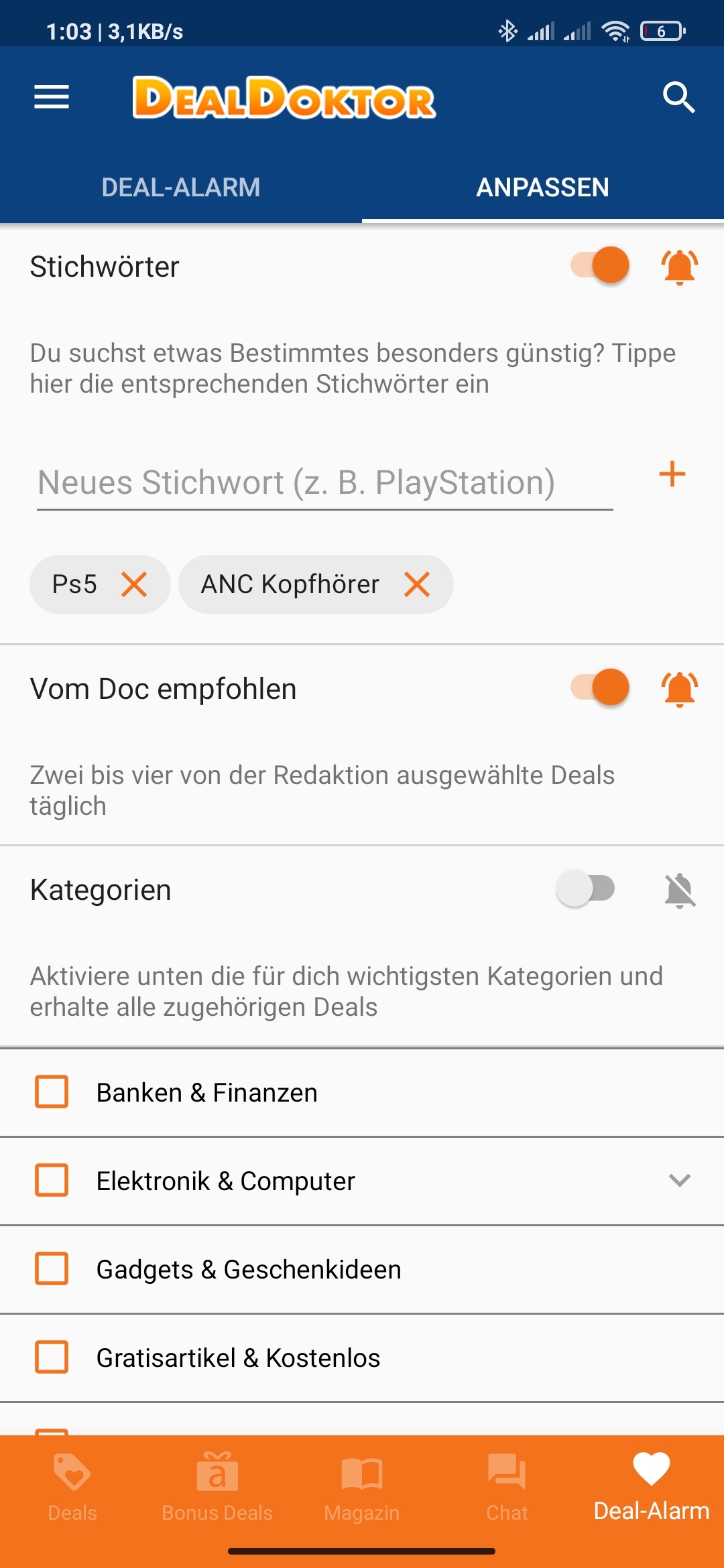
Task: Remove the Ps5 keyword chip
Action: [134, 584]
